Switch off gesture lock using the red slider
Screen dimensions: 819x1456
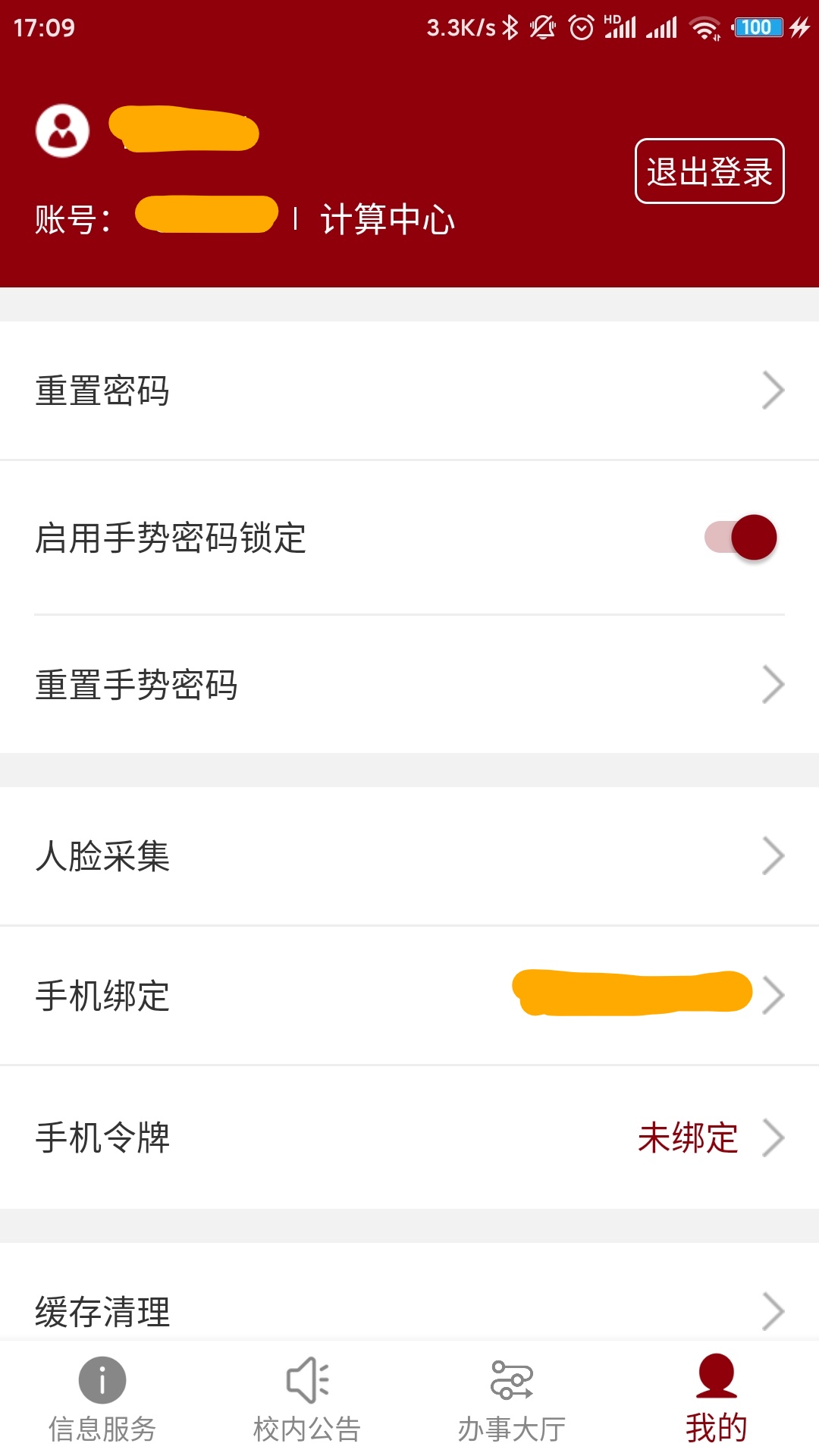pos(739,538)
